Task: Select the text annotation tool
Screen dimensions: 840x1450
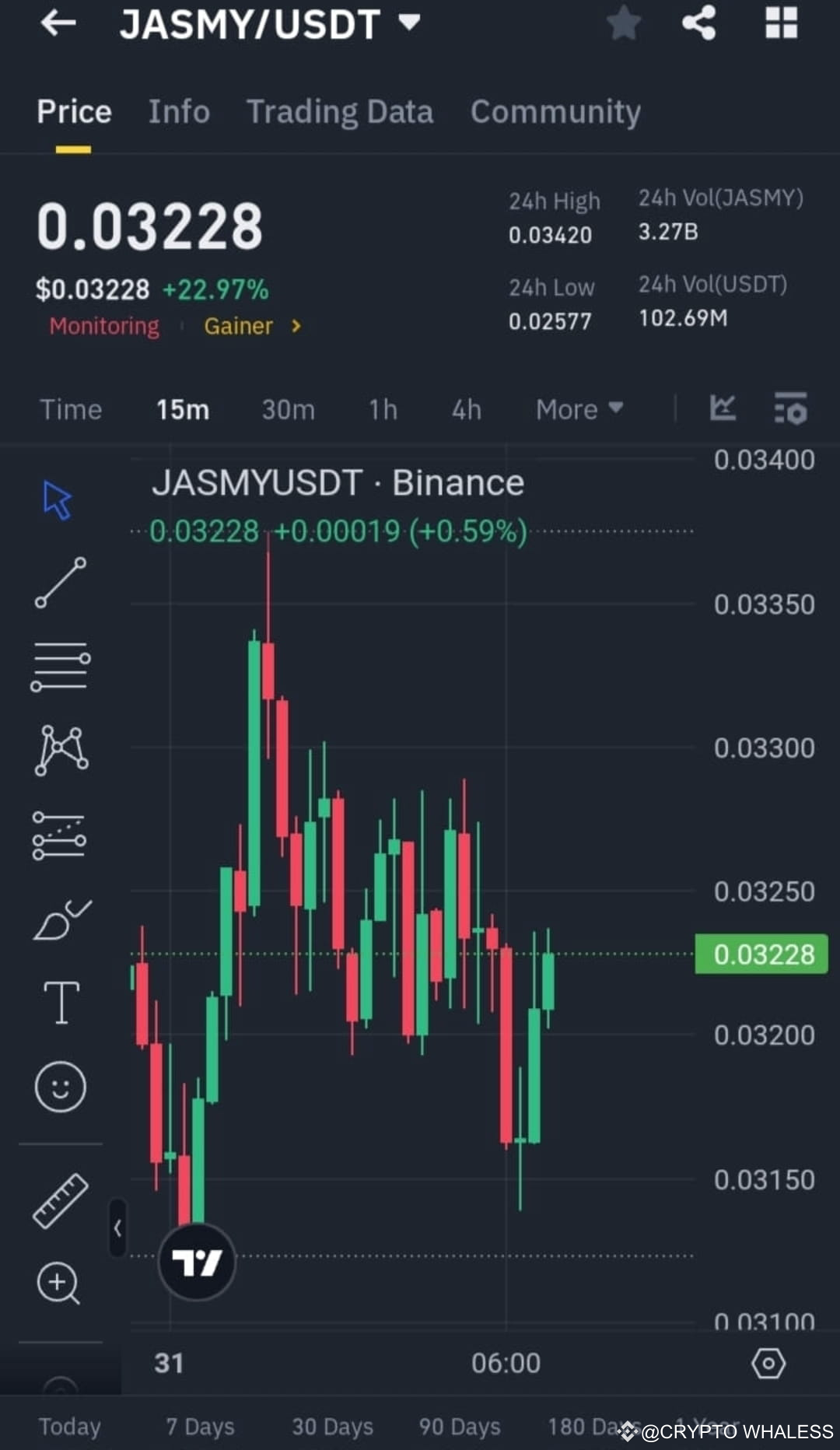Action: click(x=61, y=1002)
